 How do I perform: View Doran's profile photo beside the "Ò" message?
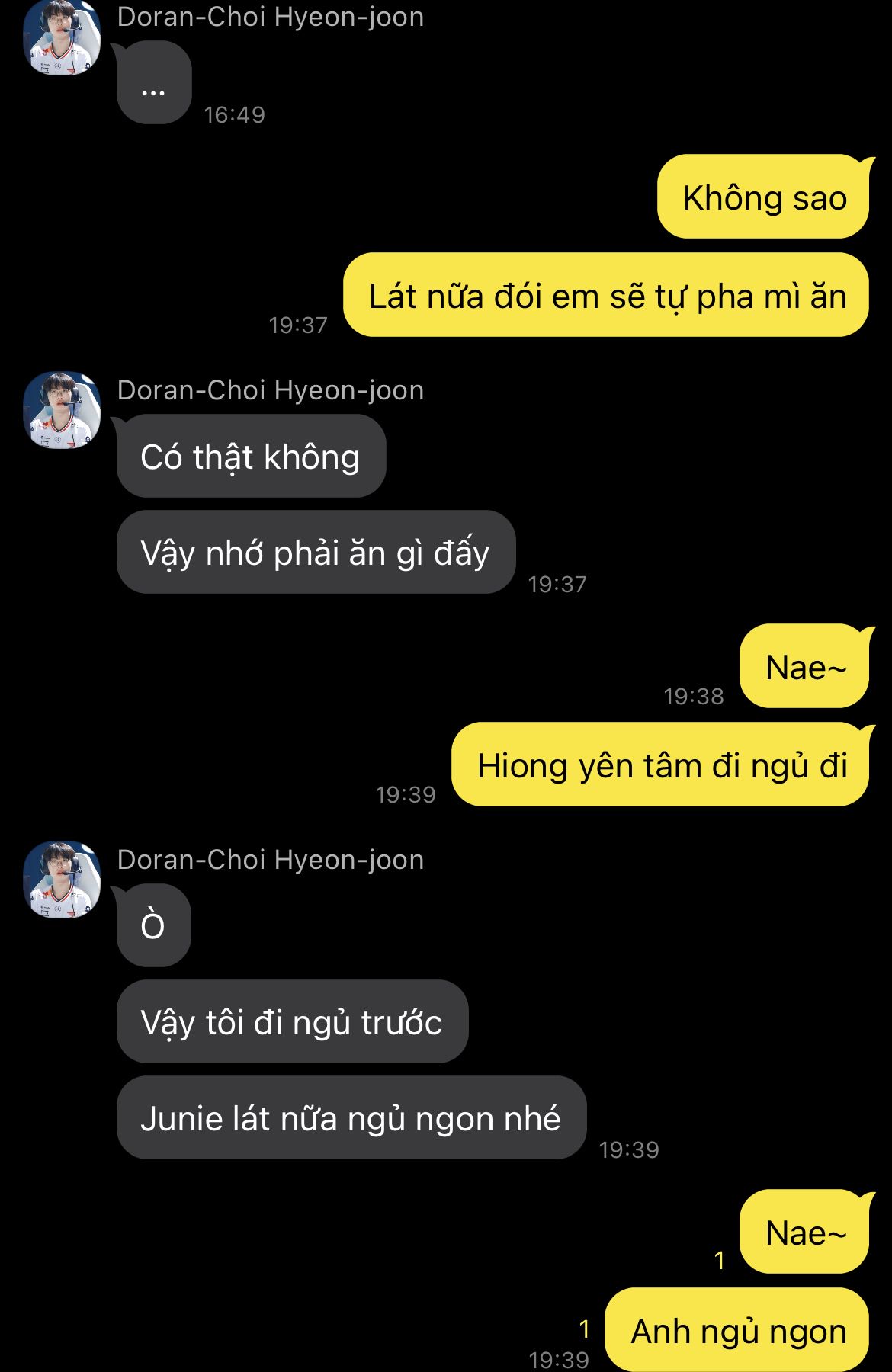point(62,880)
